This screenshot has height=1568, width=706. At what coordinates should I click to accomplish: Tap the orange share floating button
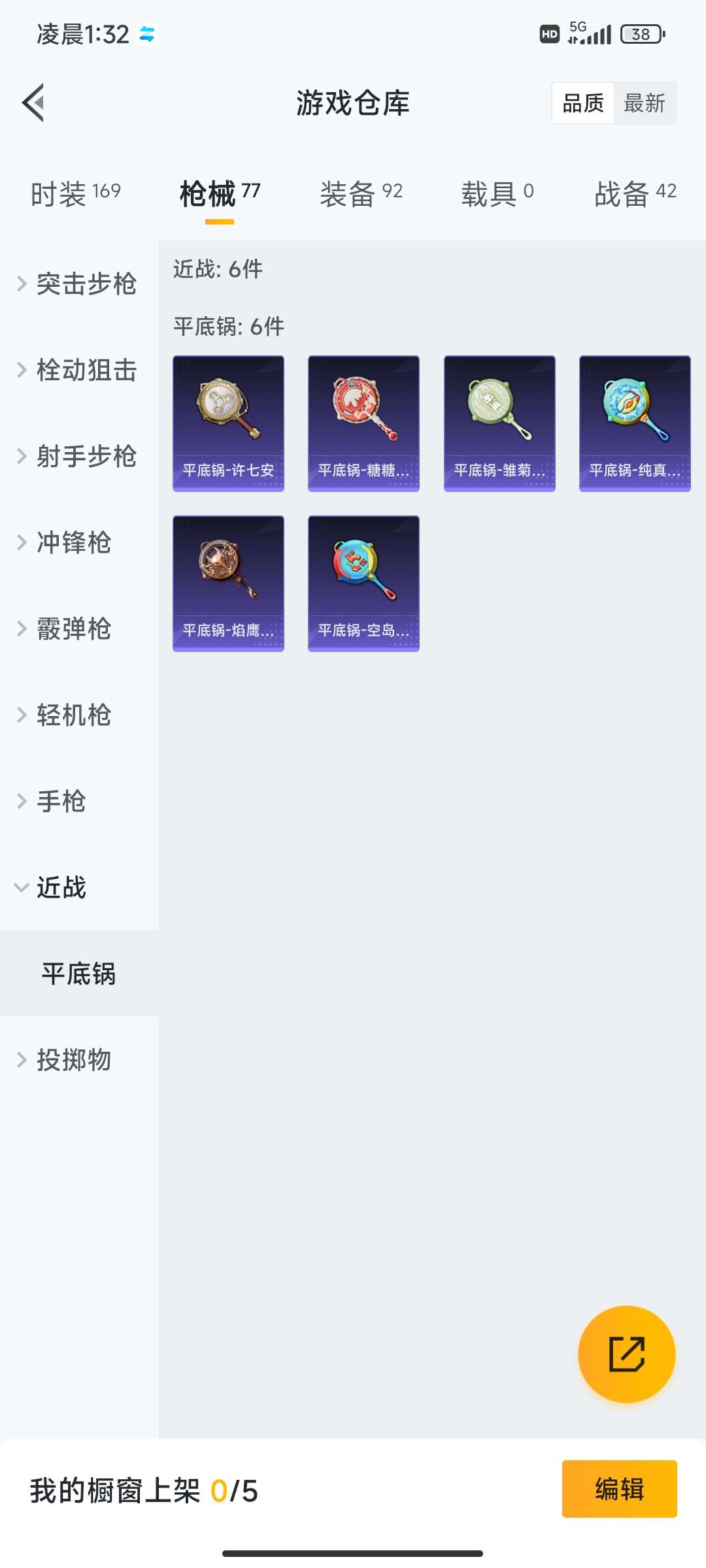point(626,1354)
